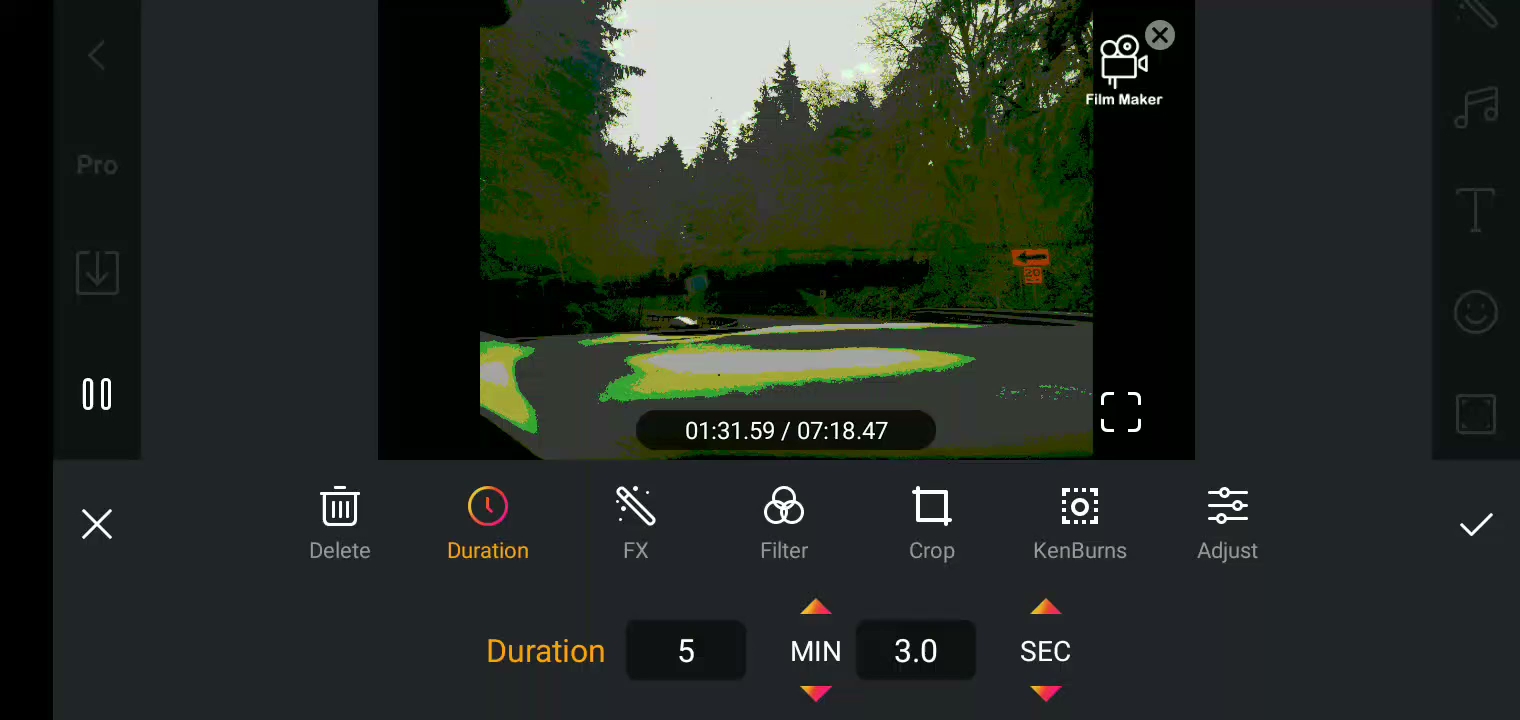Select the Duration tool
This screenshot has height=720, width=1520.
click(488, 523)
